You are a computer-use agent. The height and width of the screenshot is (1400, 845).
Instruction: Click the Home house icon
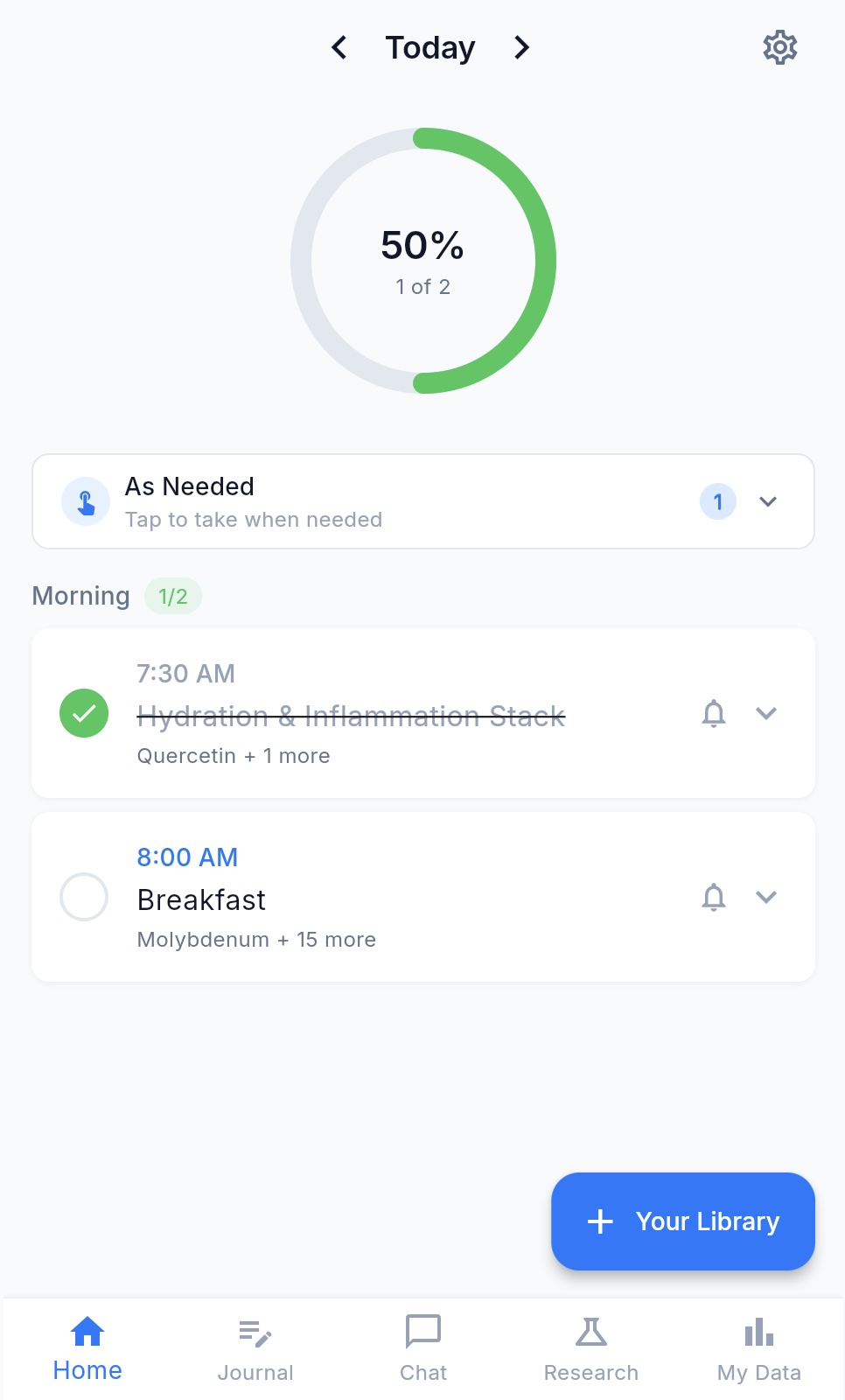click(x=87, y=1333)
